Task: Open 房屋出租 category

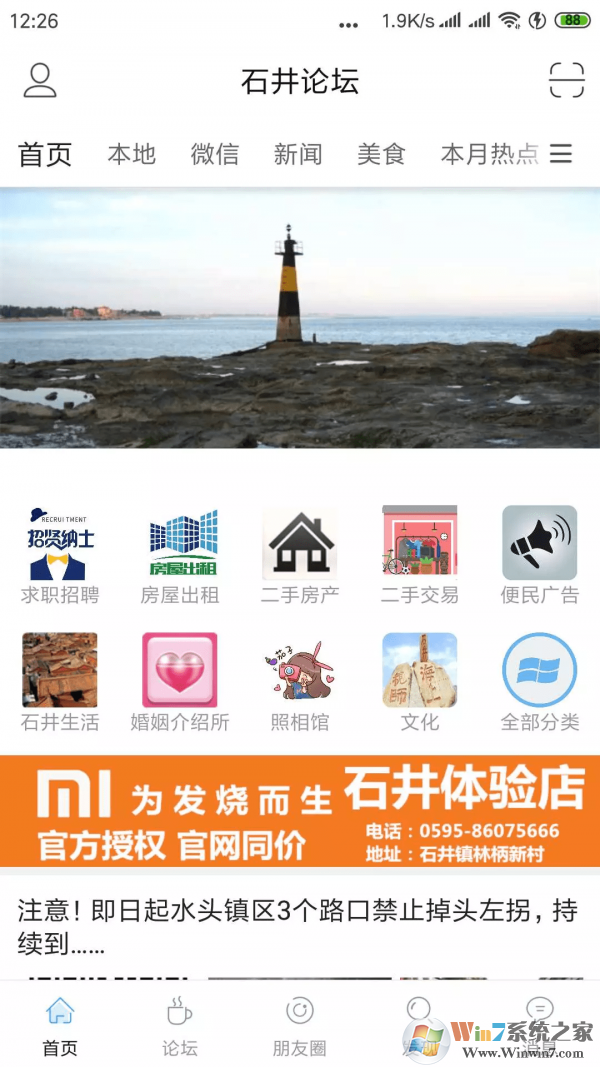Action: coord(180,556)
